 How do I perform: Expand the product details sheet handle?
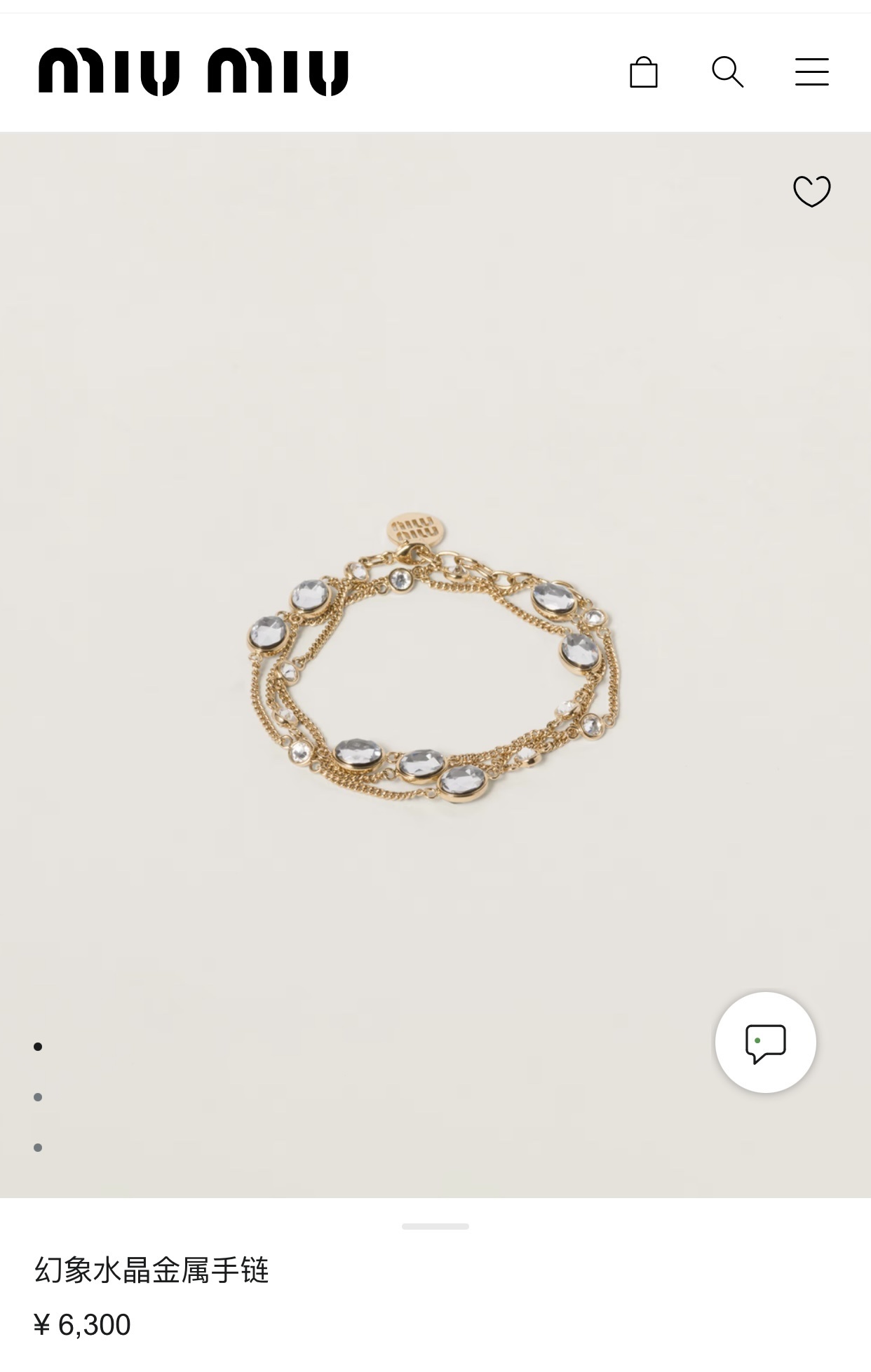[435, 1226]
